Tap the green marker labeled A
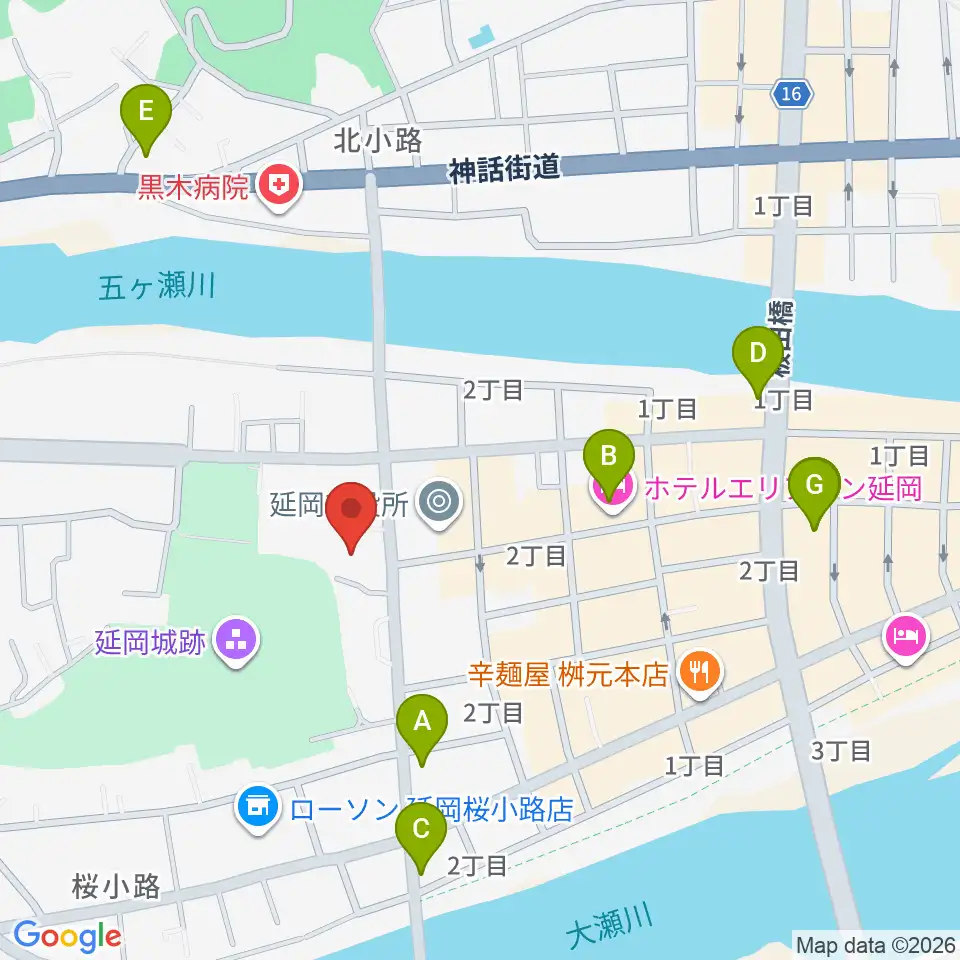 coord(422,730)
